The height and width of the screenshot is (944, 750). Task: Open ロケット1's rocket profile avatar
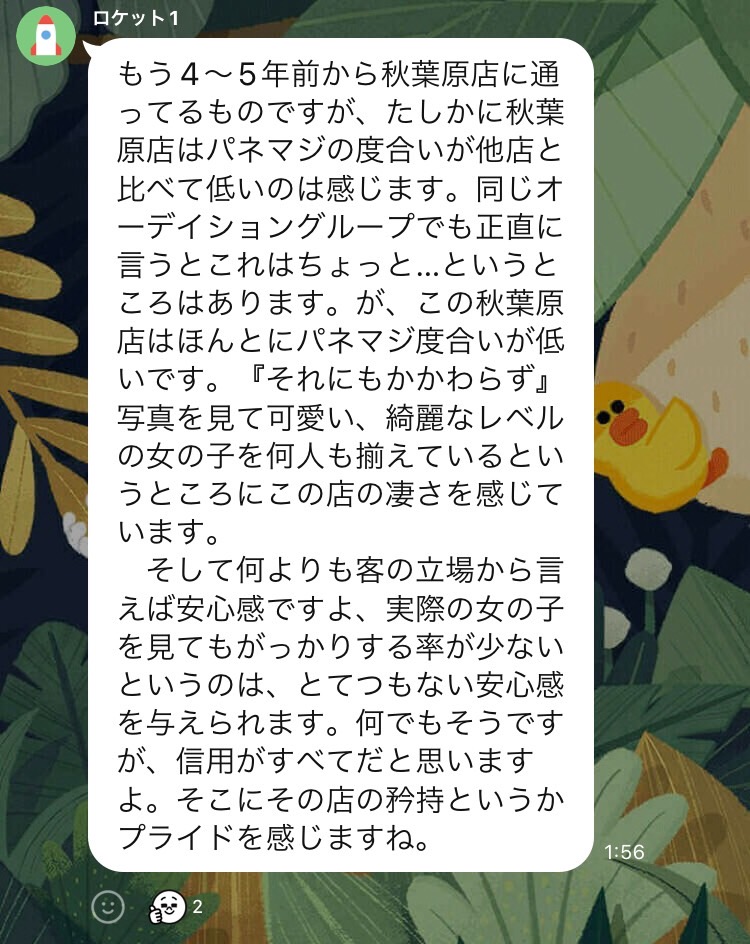pos(45,38)
